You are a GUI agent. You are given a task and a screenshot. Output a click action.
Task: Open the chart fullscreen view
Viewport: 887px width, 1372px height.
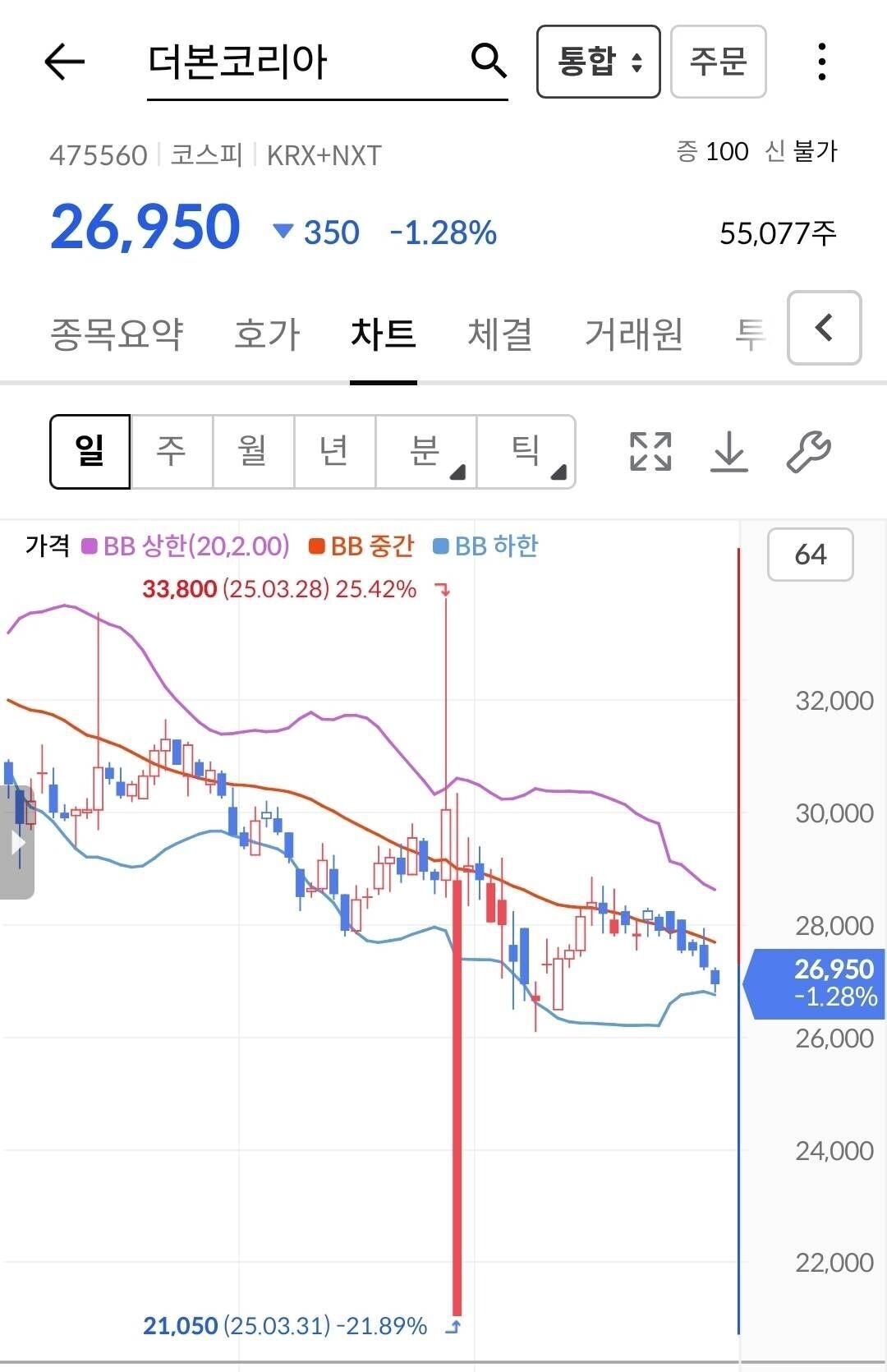point(649,451)
